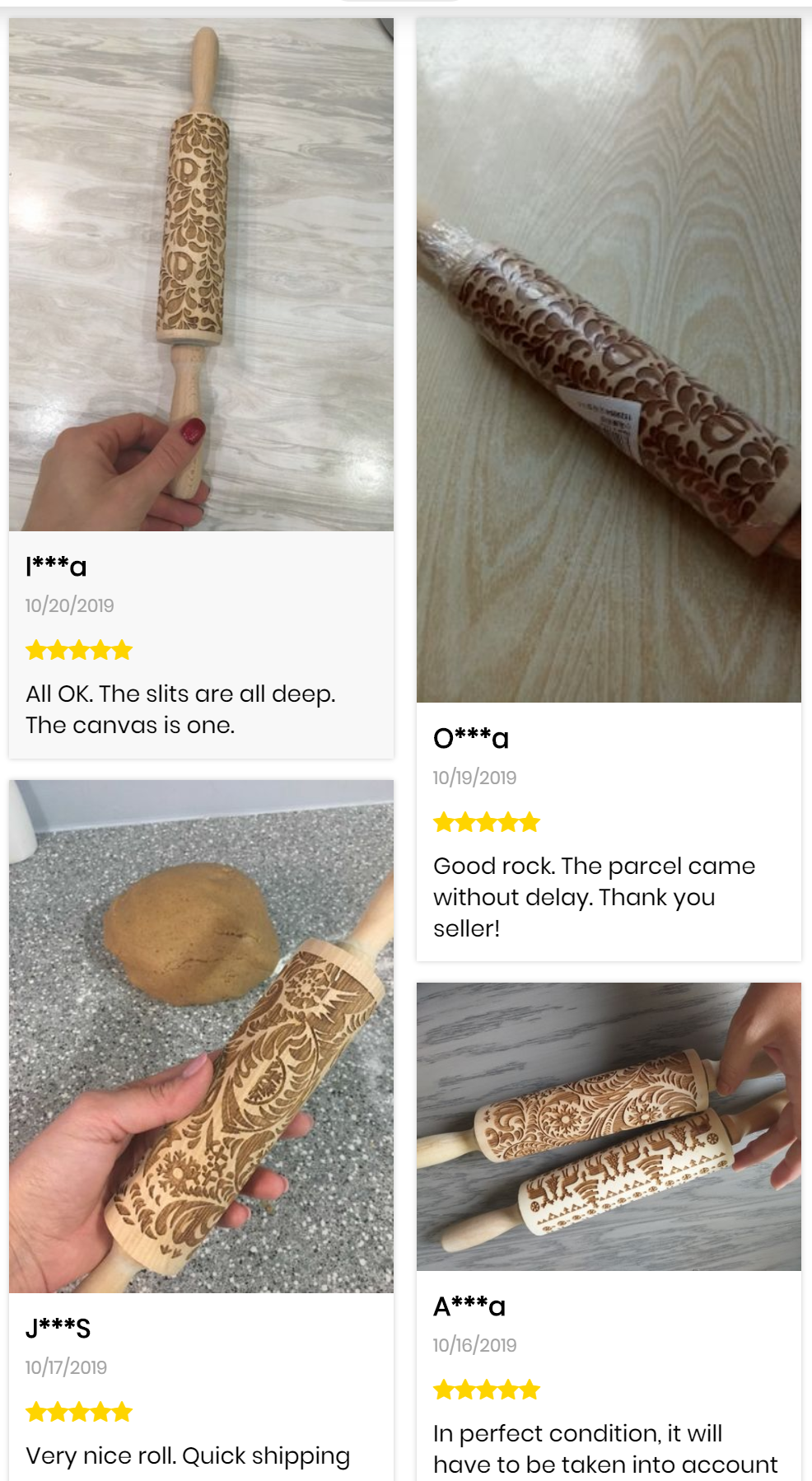Open O***a's review photo
The width and height of the screenshot is (812, 1481).
point(609,360)
